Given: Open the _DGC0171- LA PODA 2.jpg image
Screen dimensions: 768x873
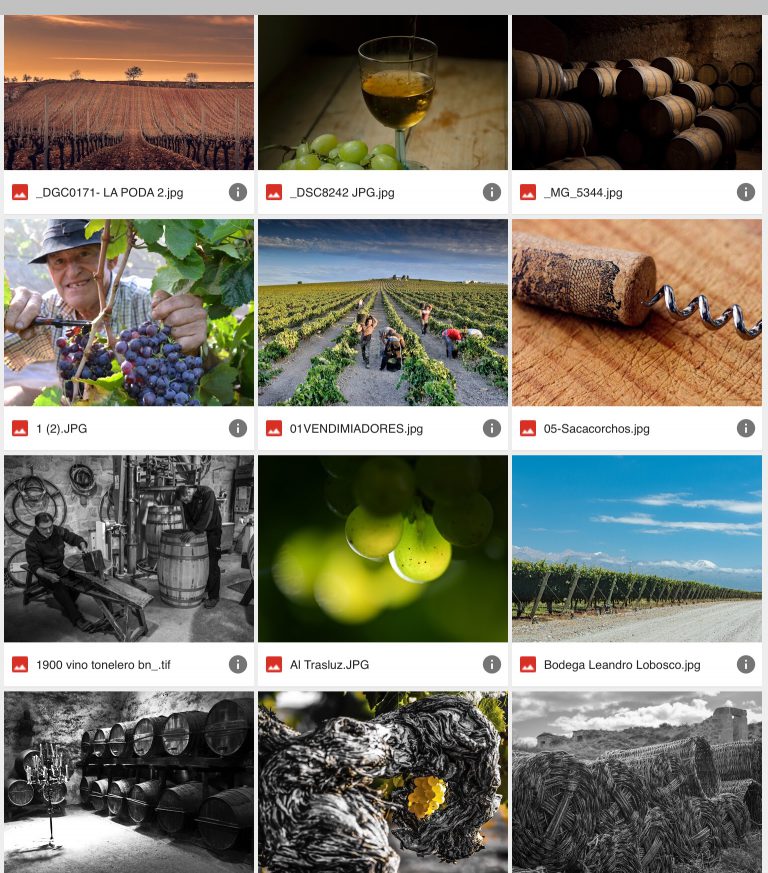Looking at the screenshot, I should (x=129, y=92).
